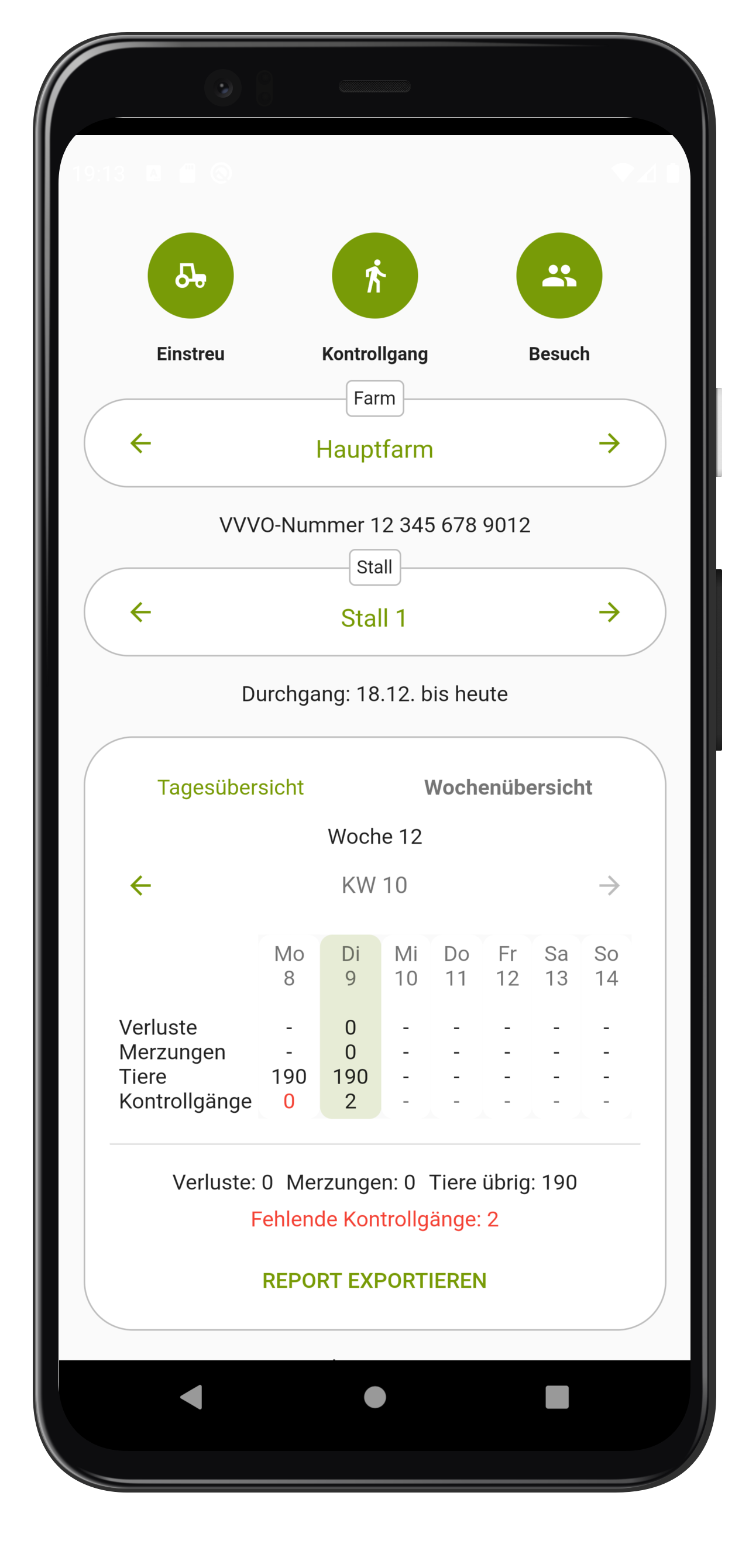Select the Tagesübersicht tab
This screenshot has height=1568, width=749.
(230, 787)
